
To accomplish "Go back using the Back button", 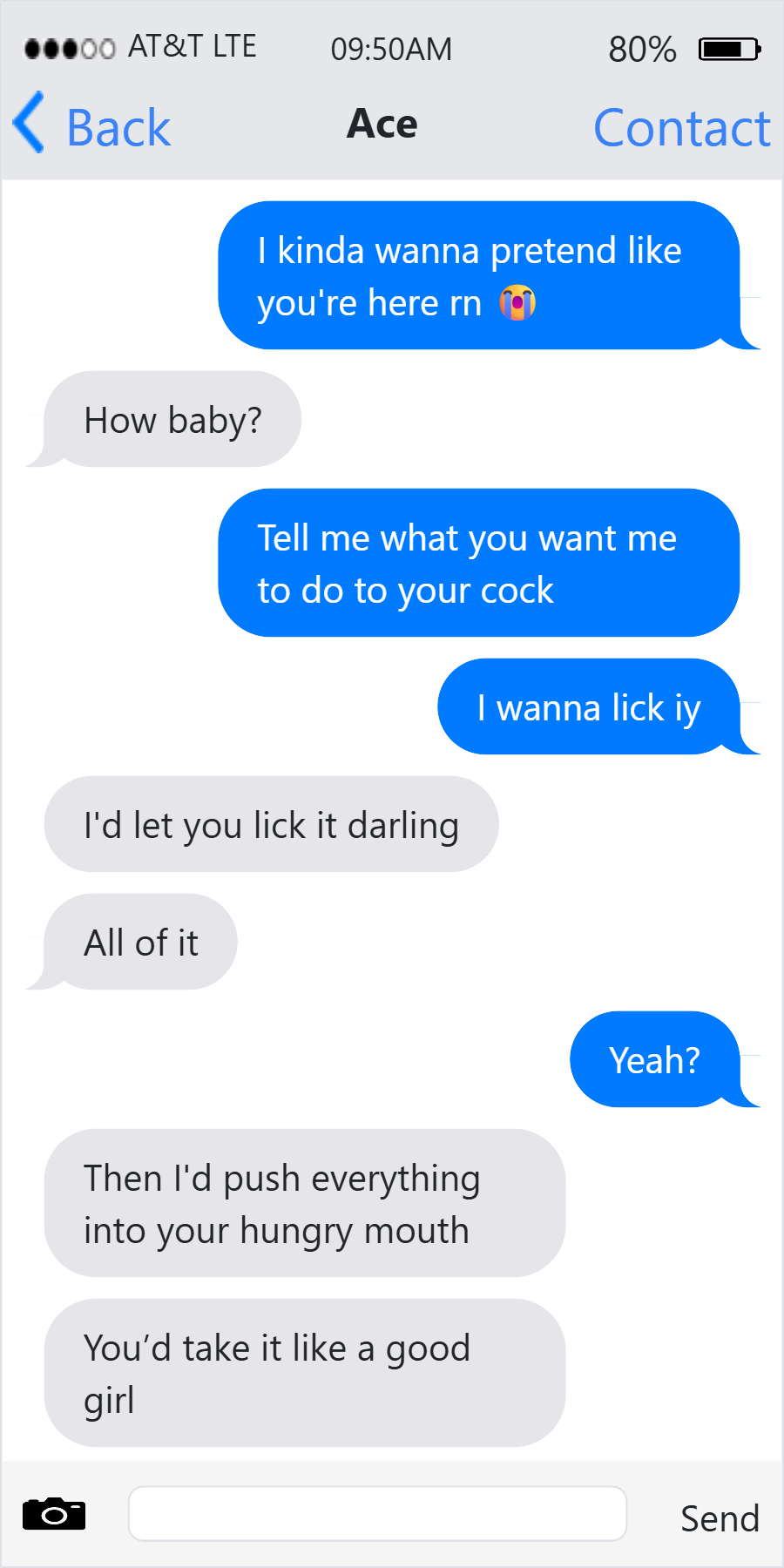I will click(92, 125).
